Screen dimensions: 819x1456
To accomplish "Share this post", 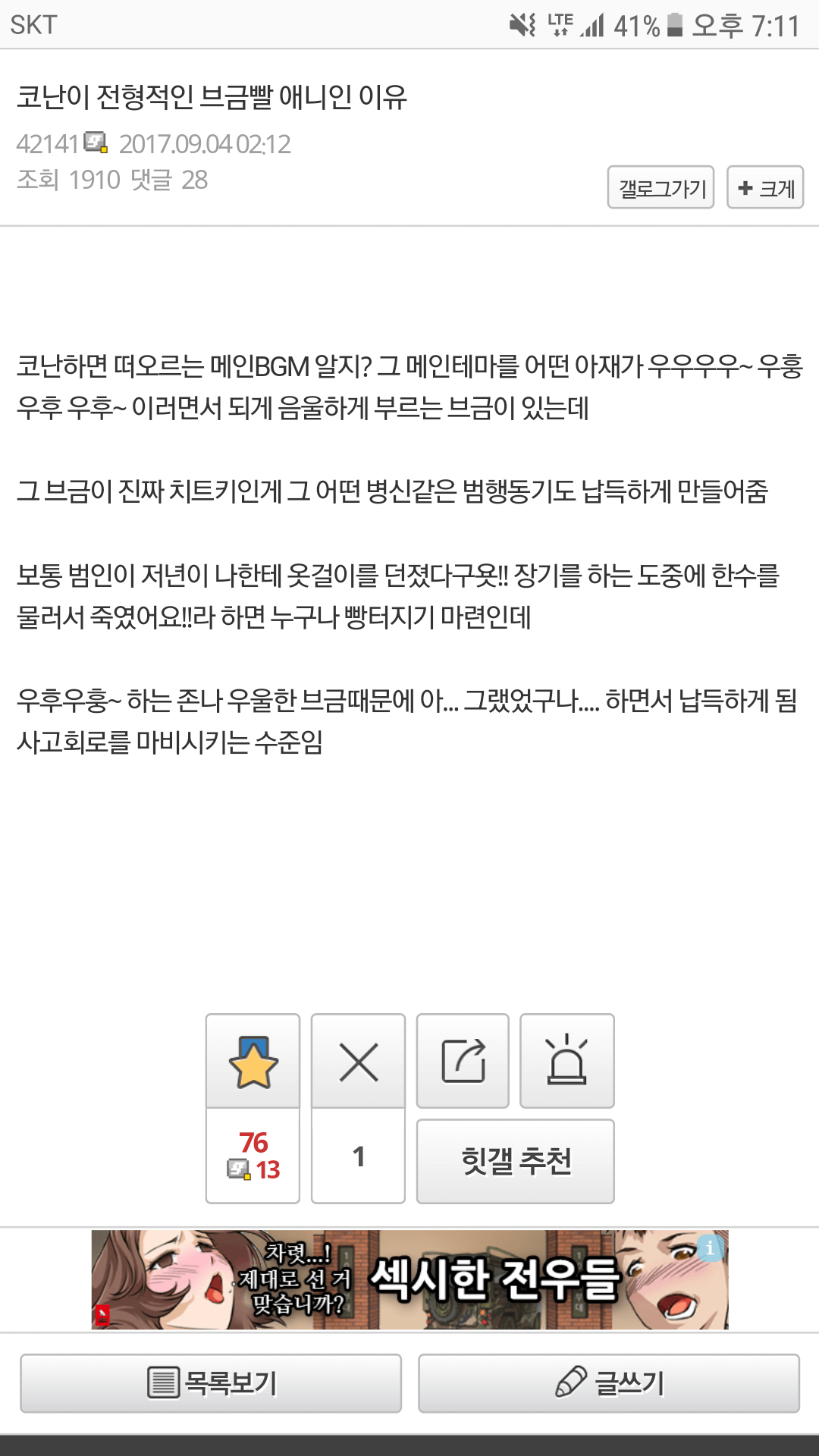I will tap(463, 1061).
